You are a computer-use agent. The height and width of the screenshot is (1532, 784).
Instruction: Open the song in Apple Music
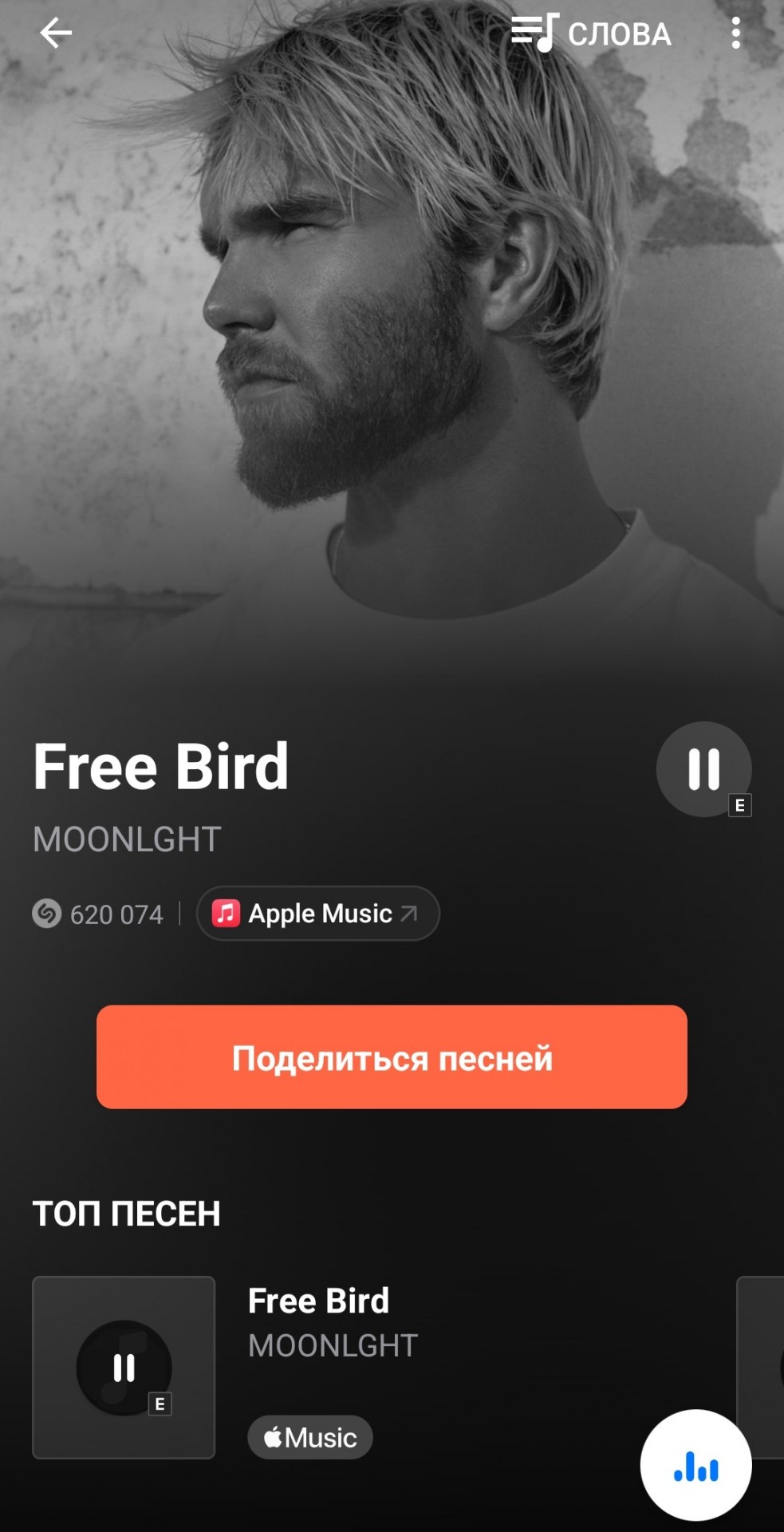[x=317, y=914]
